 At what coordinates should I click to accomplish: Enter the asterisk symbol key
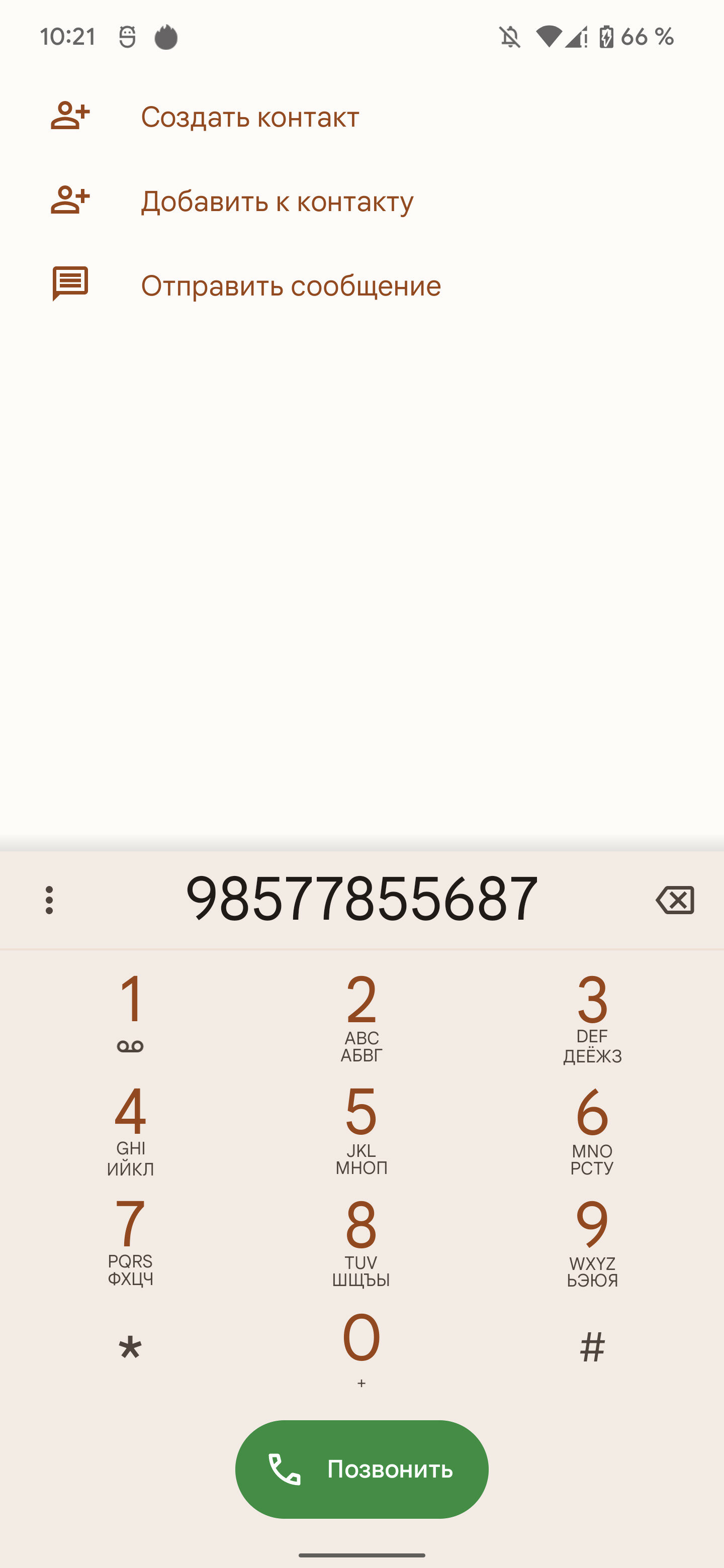[x=130, y=1349]
